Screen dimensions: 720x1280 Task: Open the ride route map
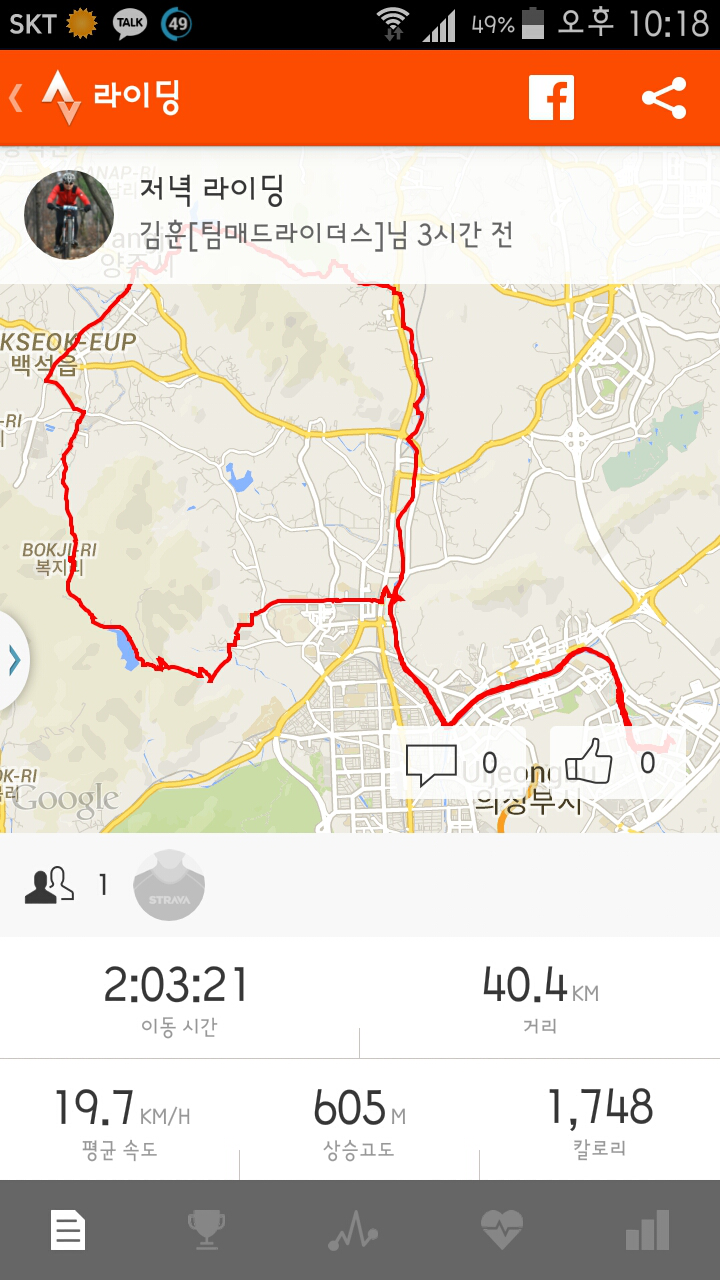pos(300,500)
